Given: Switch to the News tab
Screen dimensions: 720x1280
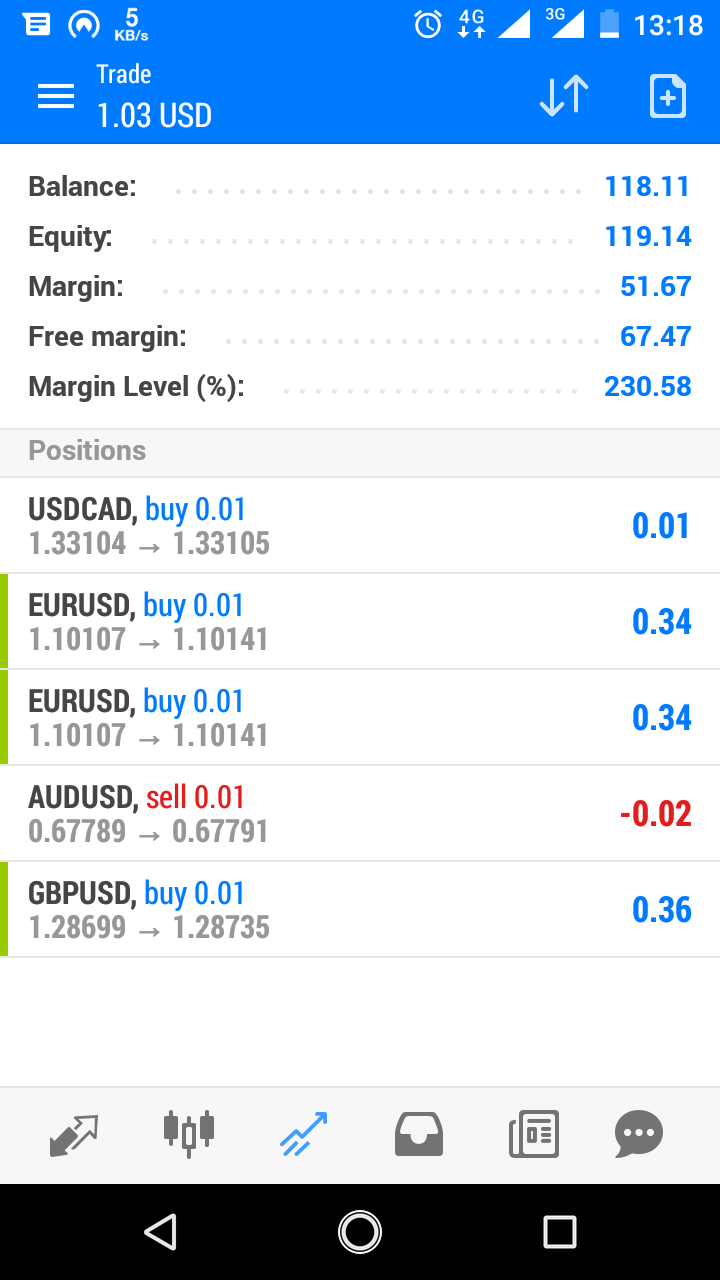Looking at the screenshot, I should (533, 1135).
